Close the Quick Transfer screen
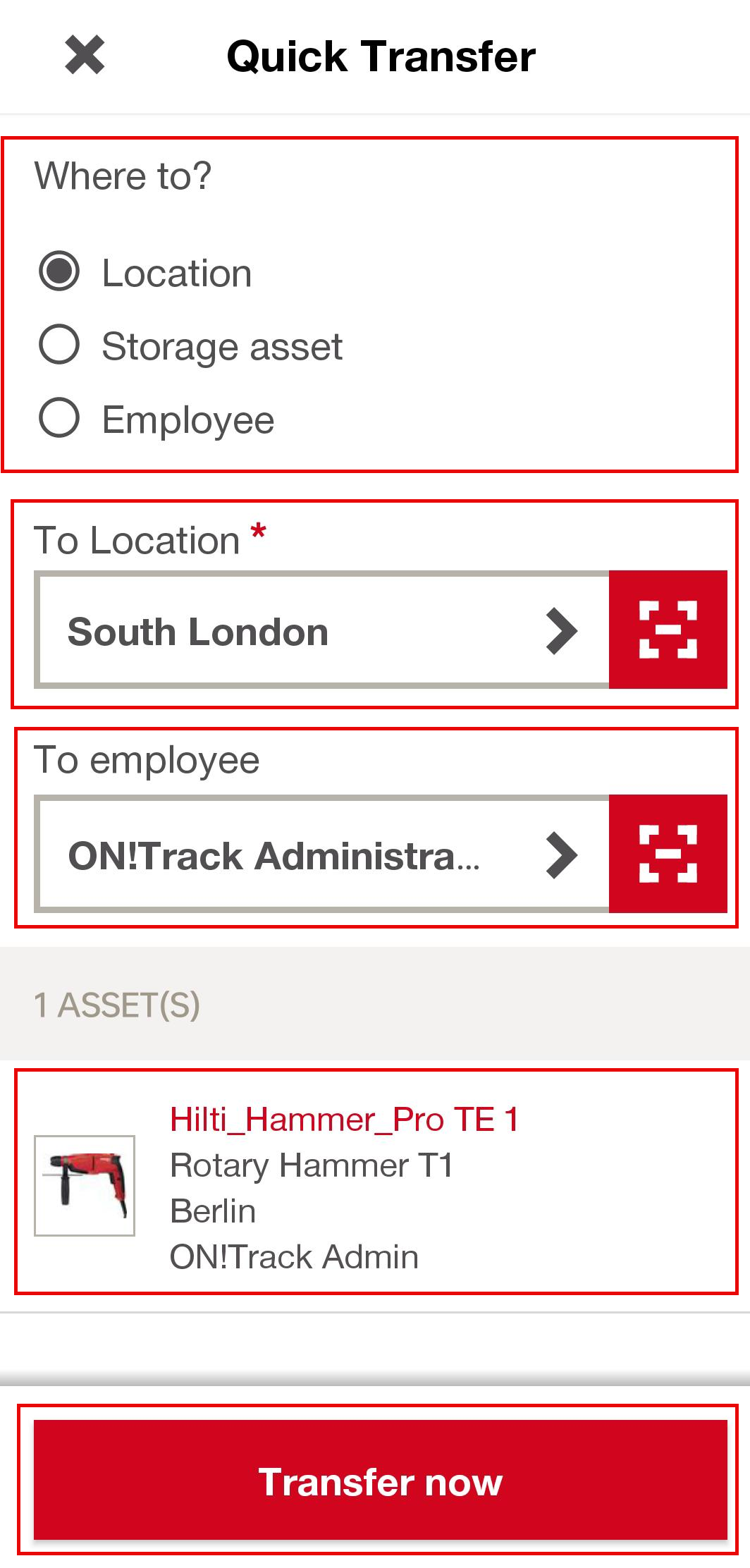Screen dimensions: 750x1568 point(85,55)
